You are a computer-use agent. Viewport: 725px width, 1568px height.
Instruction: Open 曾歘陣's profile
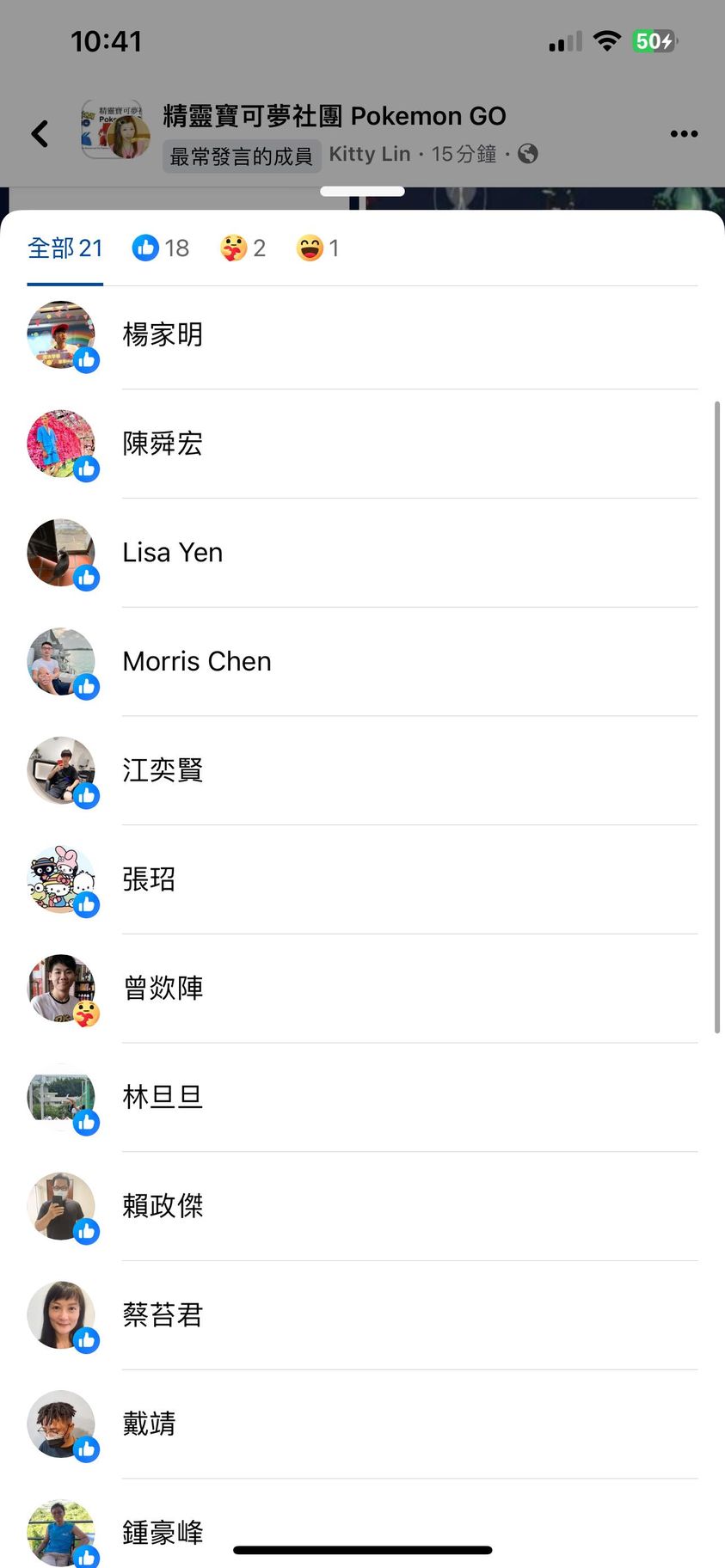(x=163, y=988)
